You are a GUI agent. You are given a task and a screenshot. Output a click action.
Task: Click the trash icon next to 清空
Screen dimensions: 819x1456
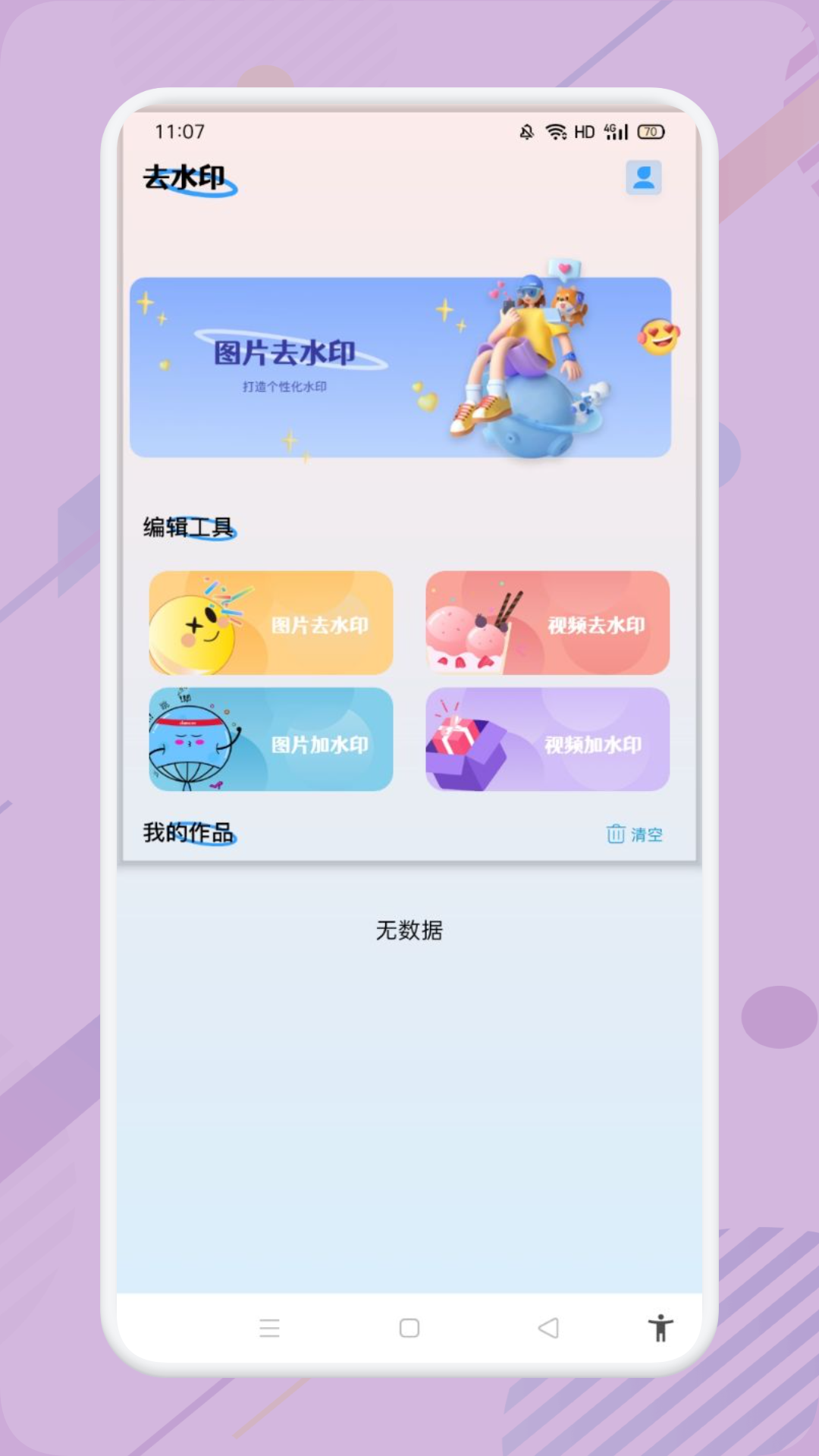pos(617,834)
